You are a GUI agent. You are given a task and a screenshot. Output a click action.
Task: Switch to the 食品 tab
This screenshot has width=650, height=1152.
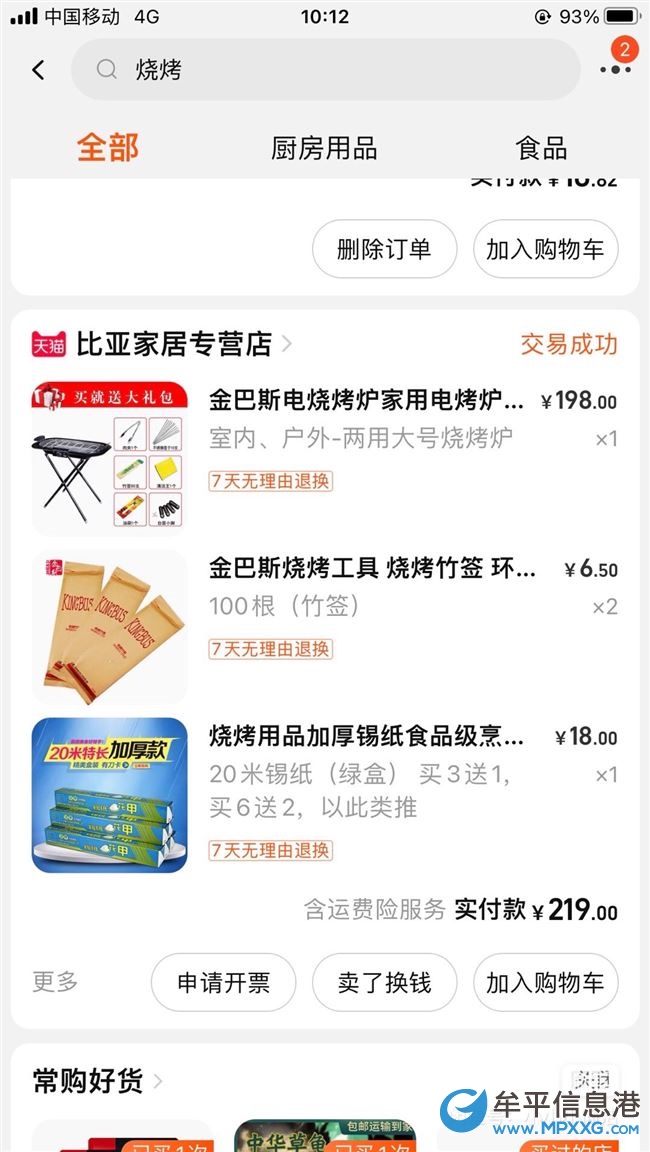(x=541, y=149)
